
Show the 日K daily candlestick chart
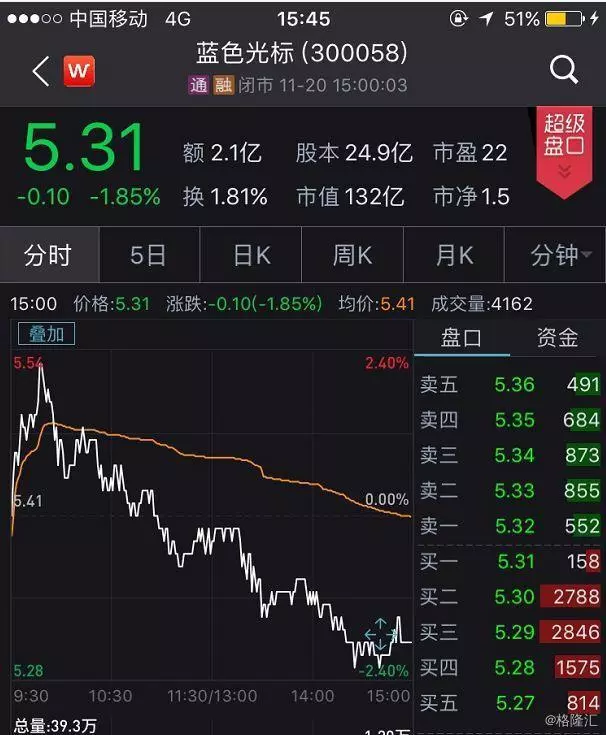click(251, 255)
